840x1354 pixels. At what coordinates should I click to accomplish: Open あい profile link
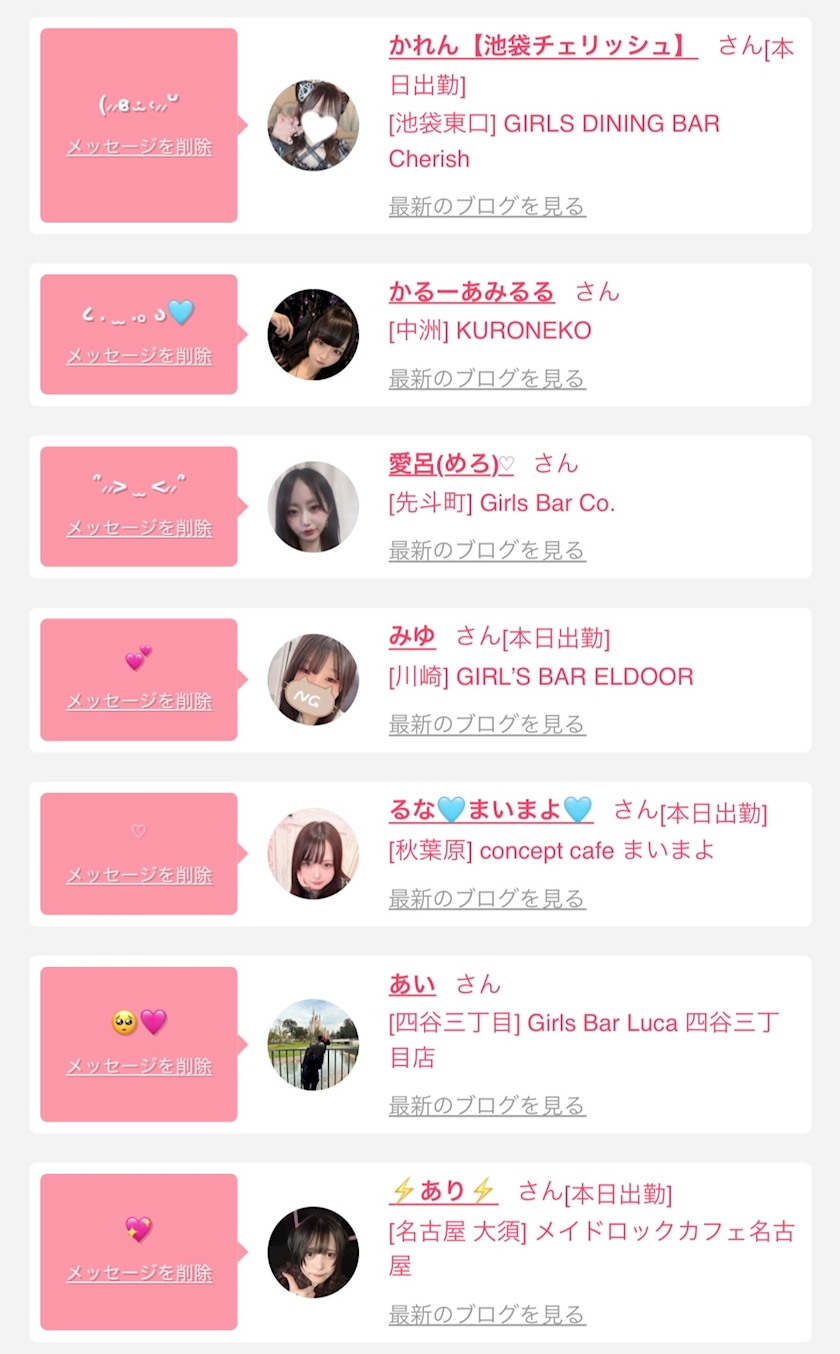[412, 984]
